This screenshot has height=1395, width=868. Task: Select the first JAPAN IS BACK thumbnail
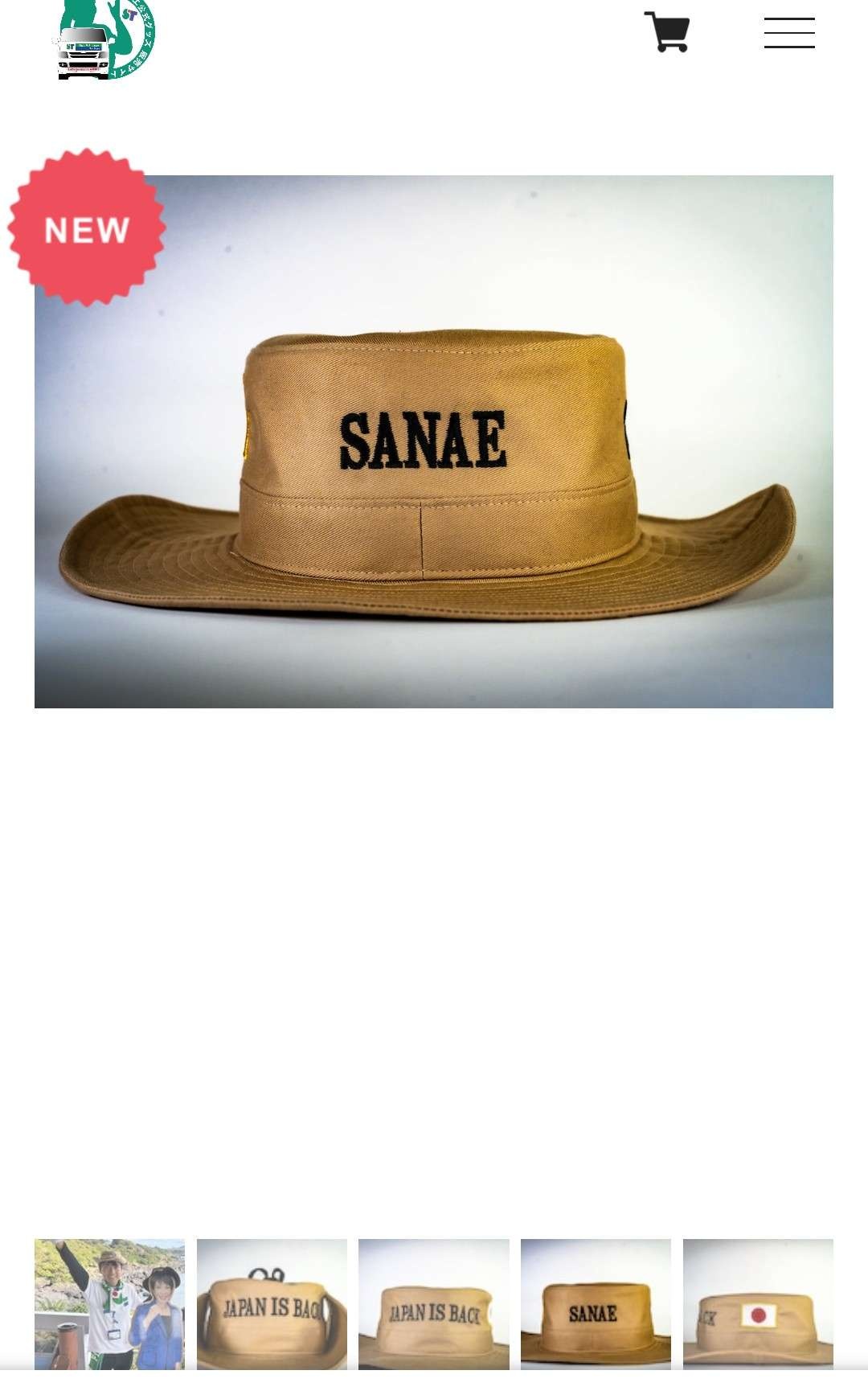coord(272,1303)
